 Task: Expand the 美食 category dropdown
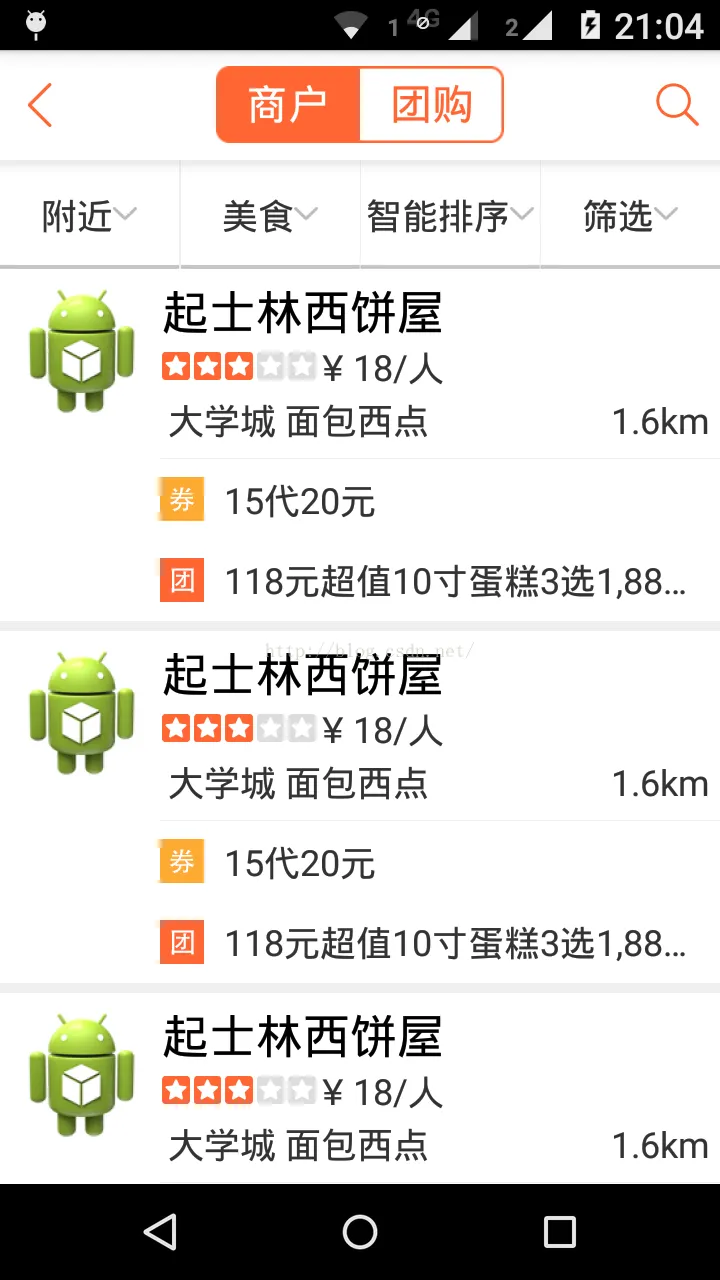click(270, 216)
